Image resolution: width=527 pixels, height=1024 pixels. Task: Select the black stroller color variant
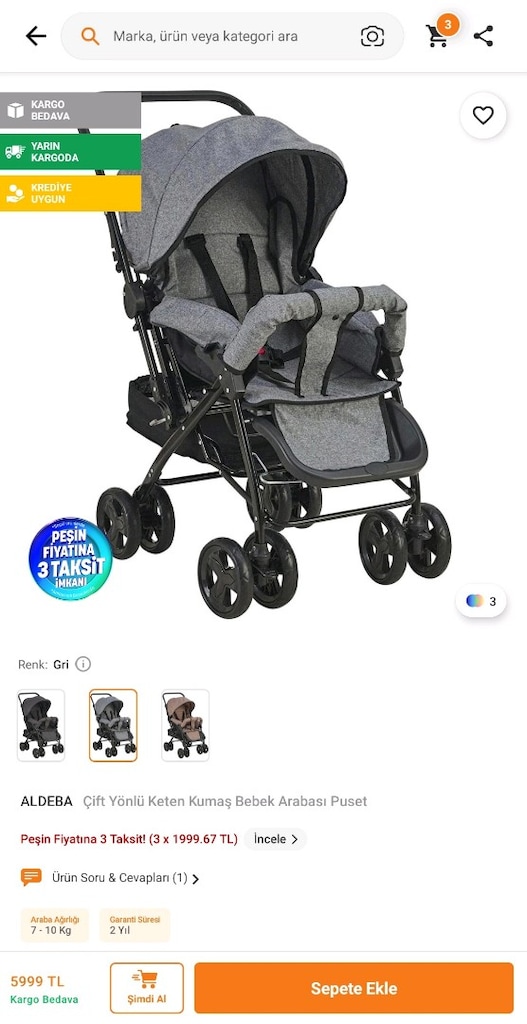41,725
